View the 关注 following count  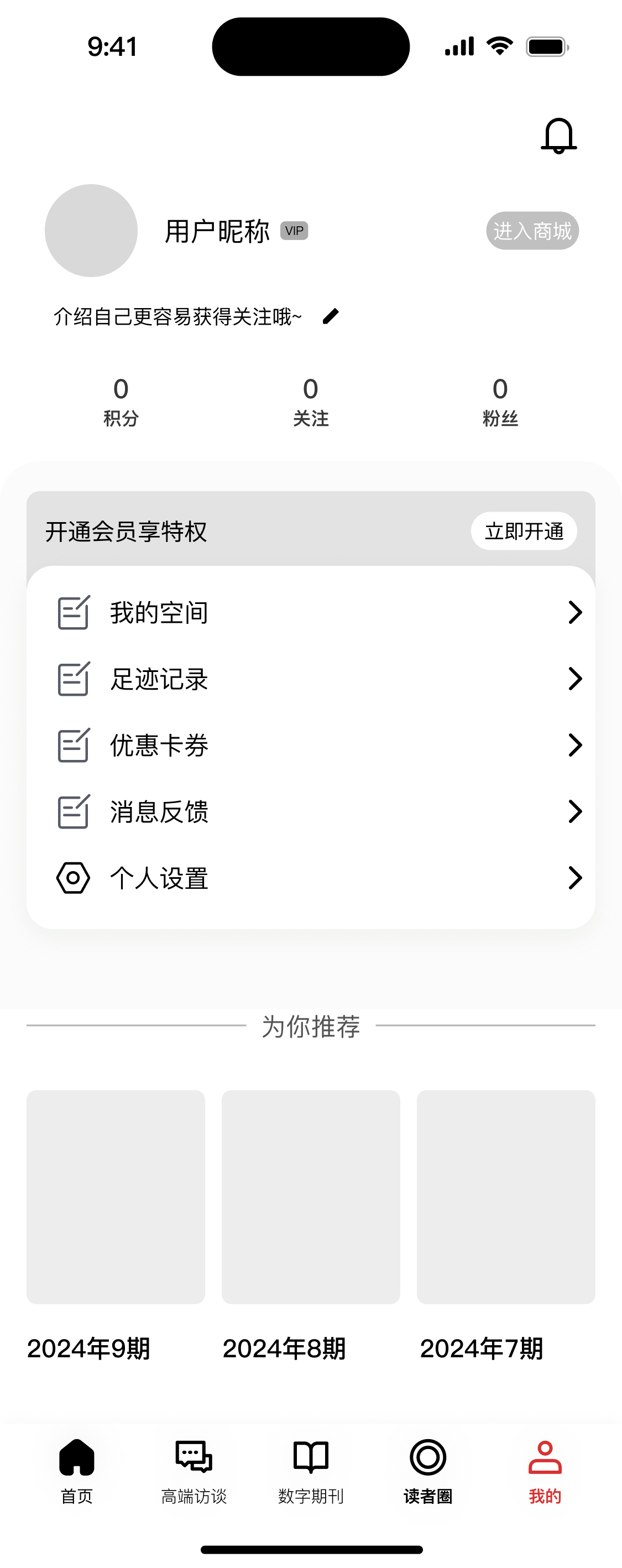click(x=310, y=402)
